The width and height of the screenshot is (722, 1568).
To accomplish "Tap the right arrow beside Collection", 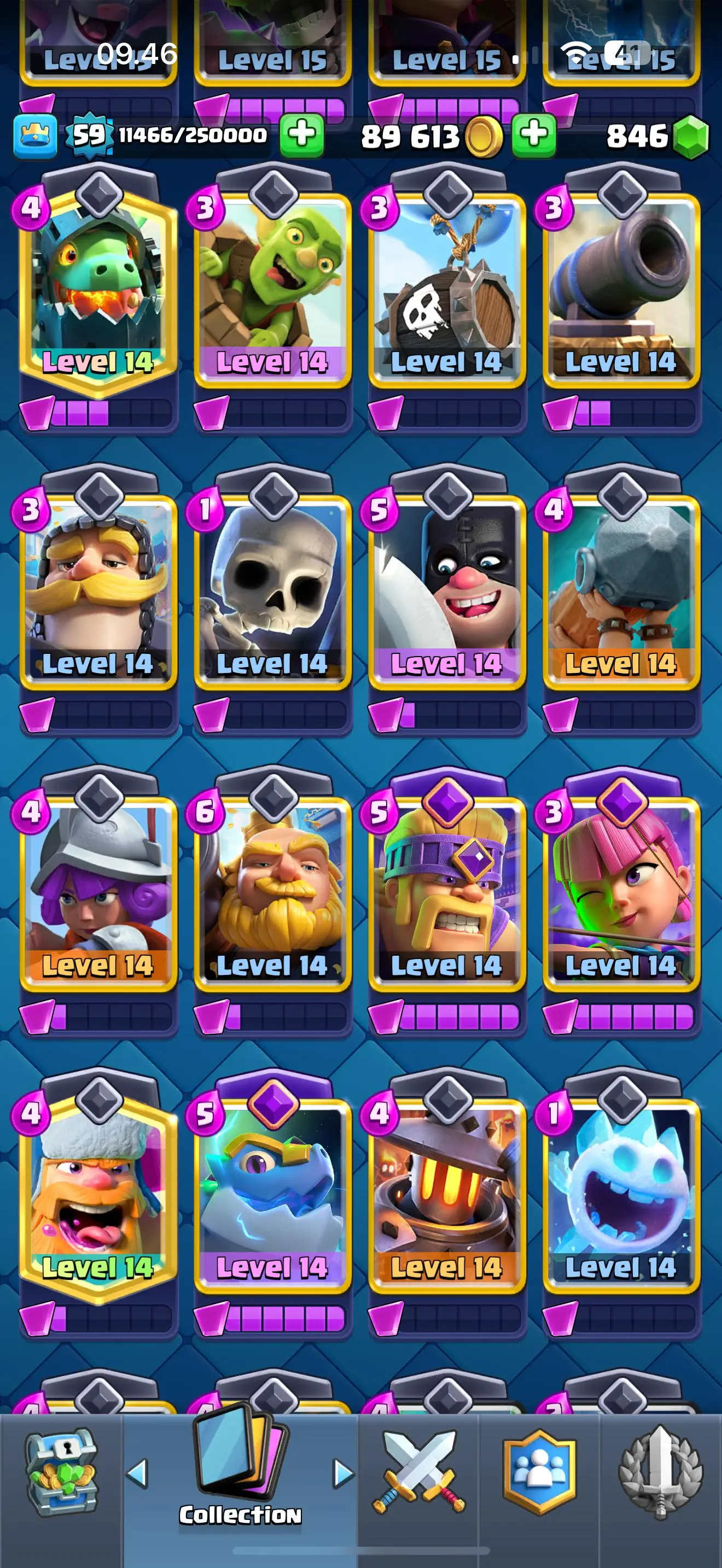I will click(x=343, y=1473).
